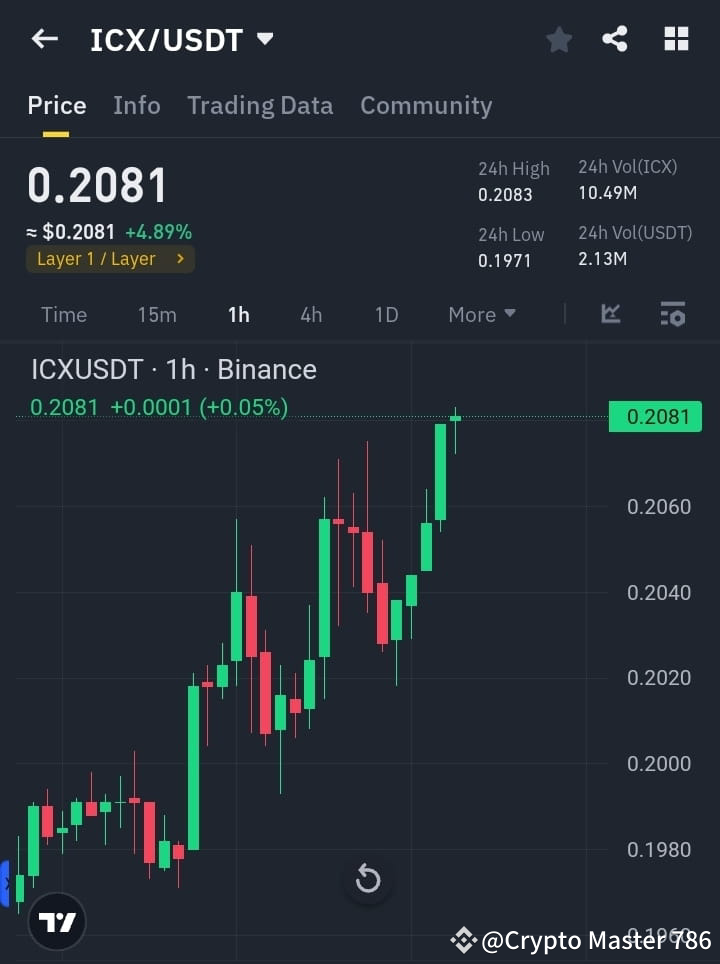Image resolution: width=720 pixels, height=964 pixels.
Task: Tap the green 0.2081 price label
Action: [x=655, y=416]
